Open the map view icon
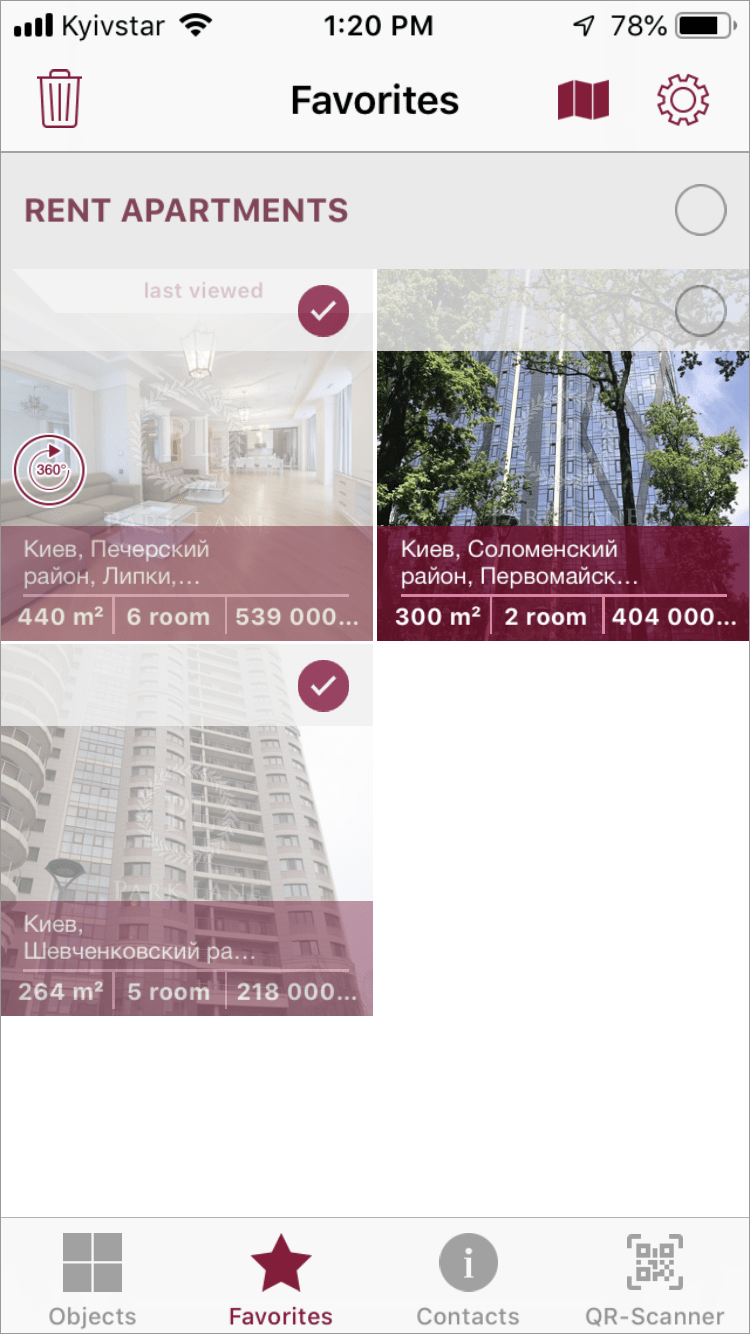 point(583,100)
